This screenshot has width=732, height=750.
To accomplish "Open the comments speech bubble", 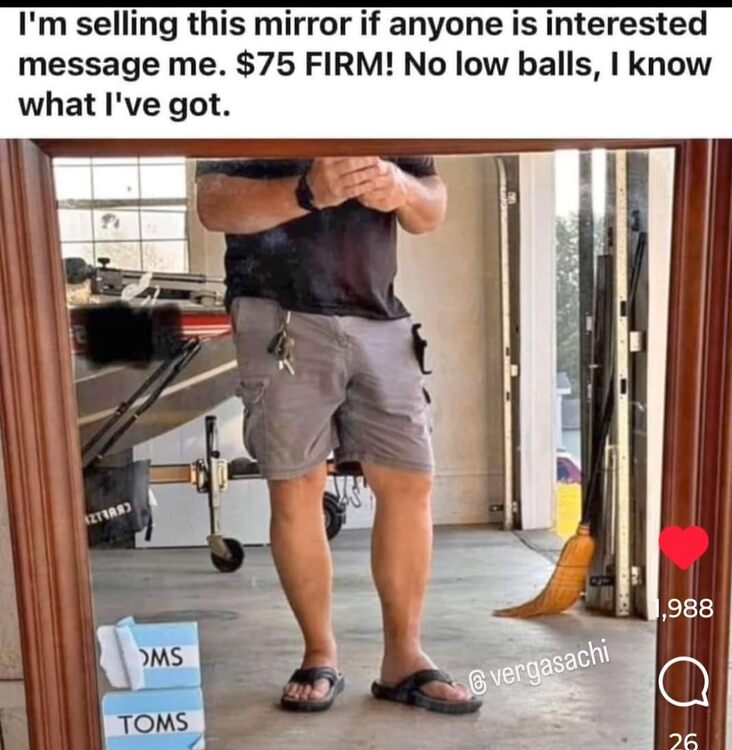I will tap(684, 685).
